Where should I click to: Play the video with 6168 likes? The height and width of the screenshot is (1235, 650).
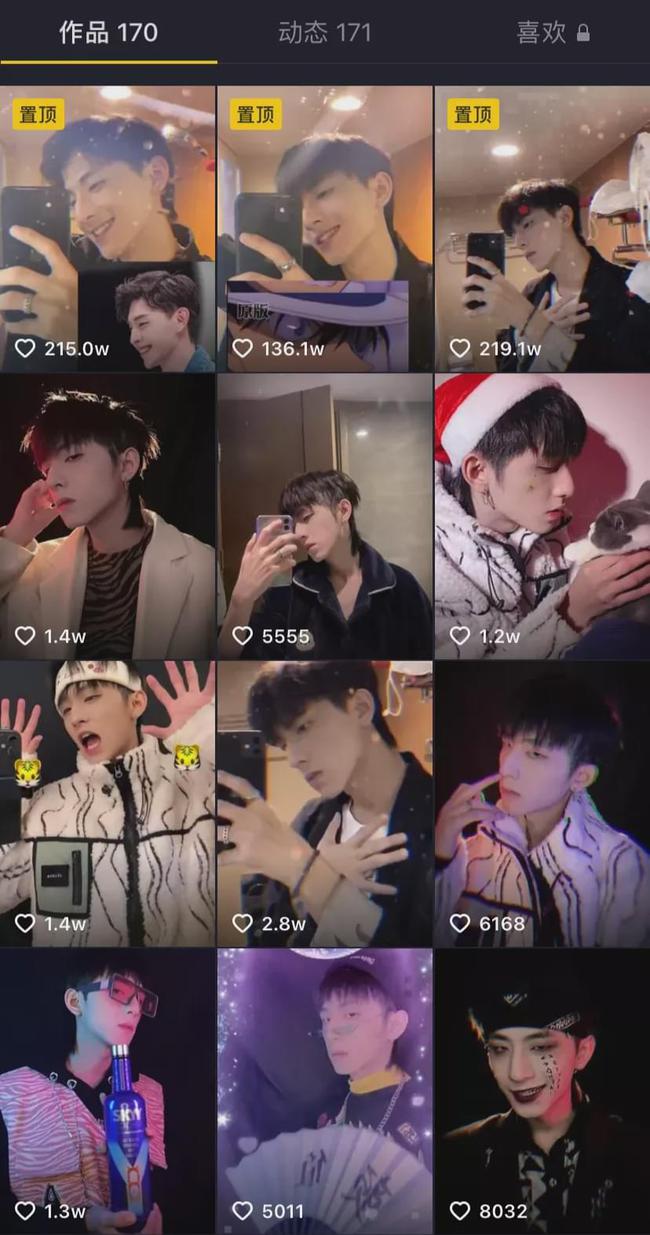point(542,803)
